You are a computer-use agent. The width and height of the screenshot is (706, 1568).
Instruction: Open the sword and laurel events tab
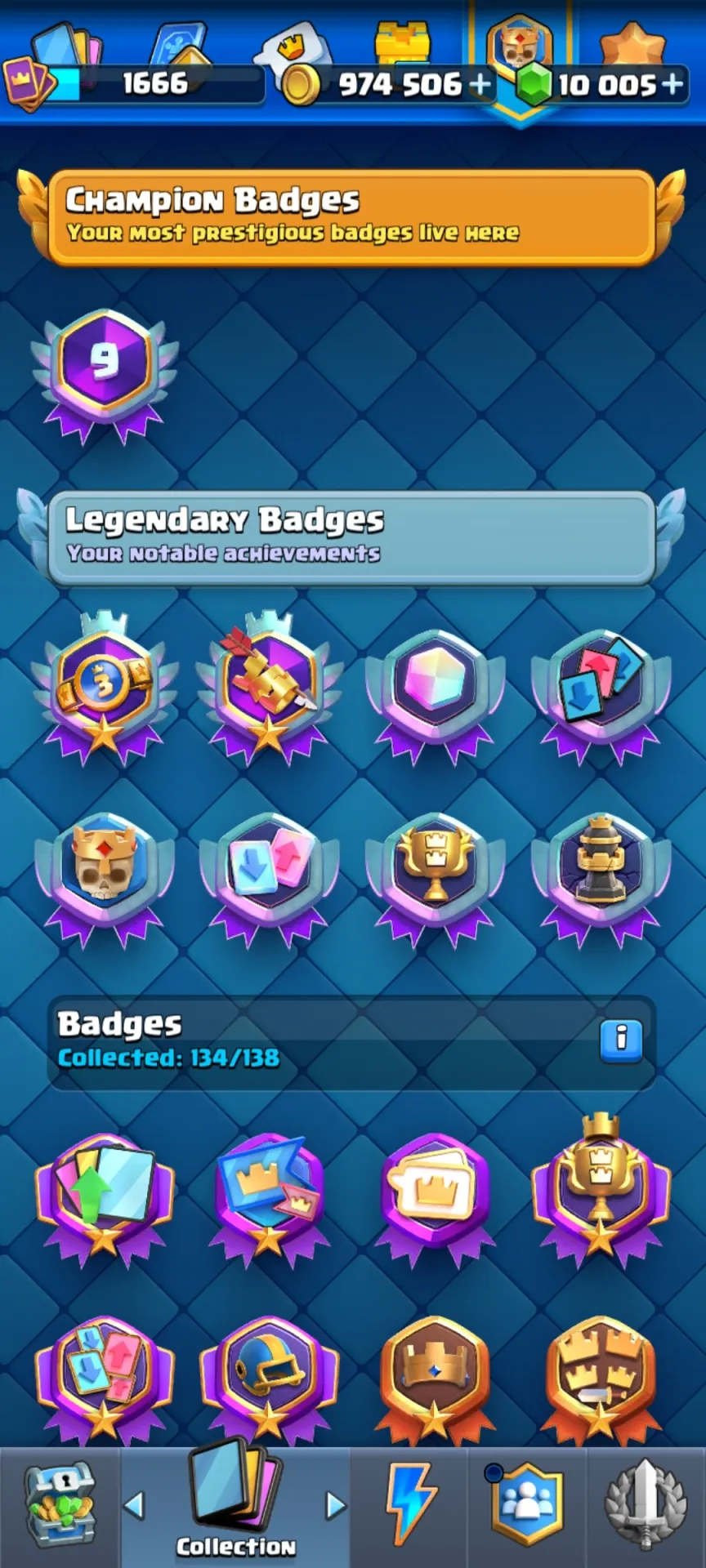[x=646, y=1506]
